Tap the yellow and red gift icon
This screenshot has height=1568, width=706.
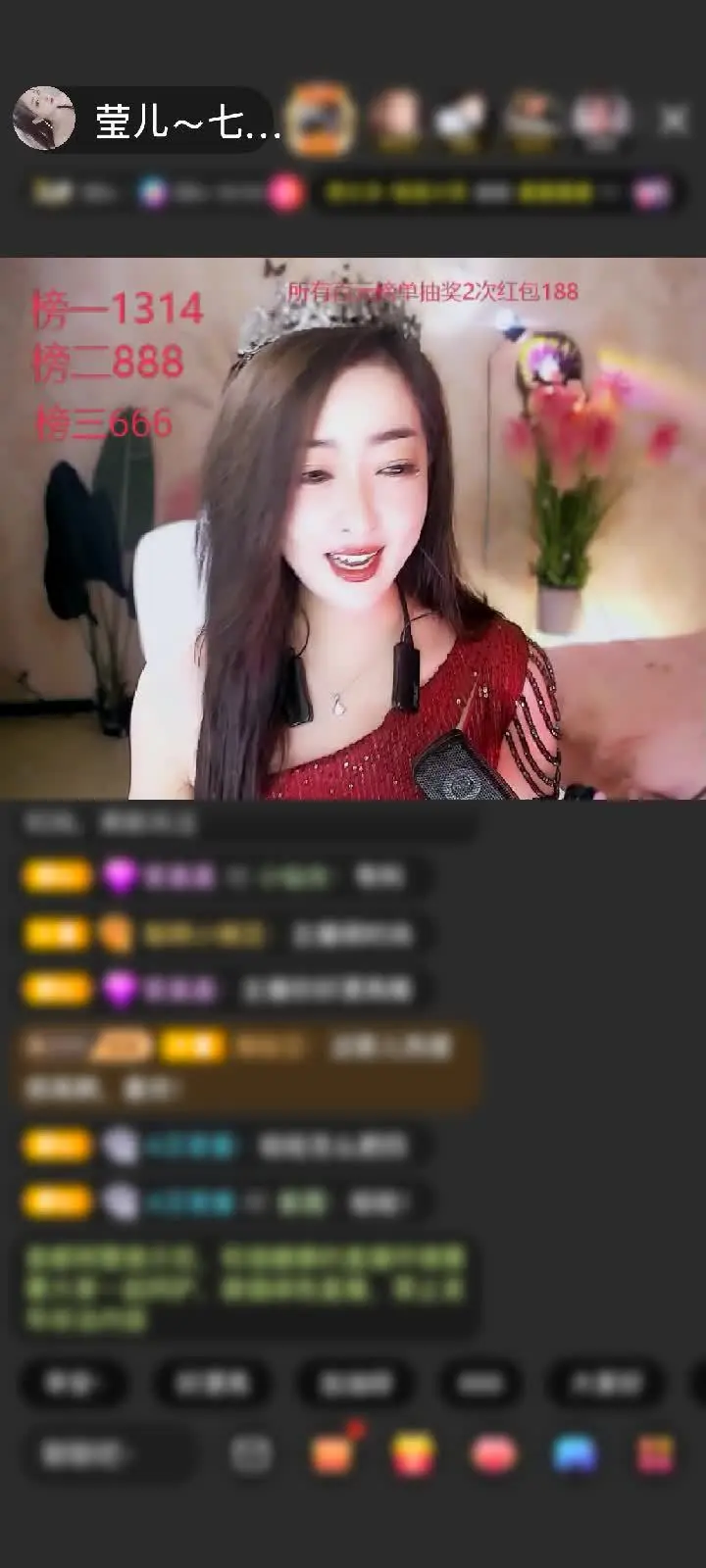tap(413, 1454)
